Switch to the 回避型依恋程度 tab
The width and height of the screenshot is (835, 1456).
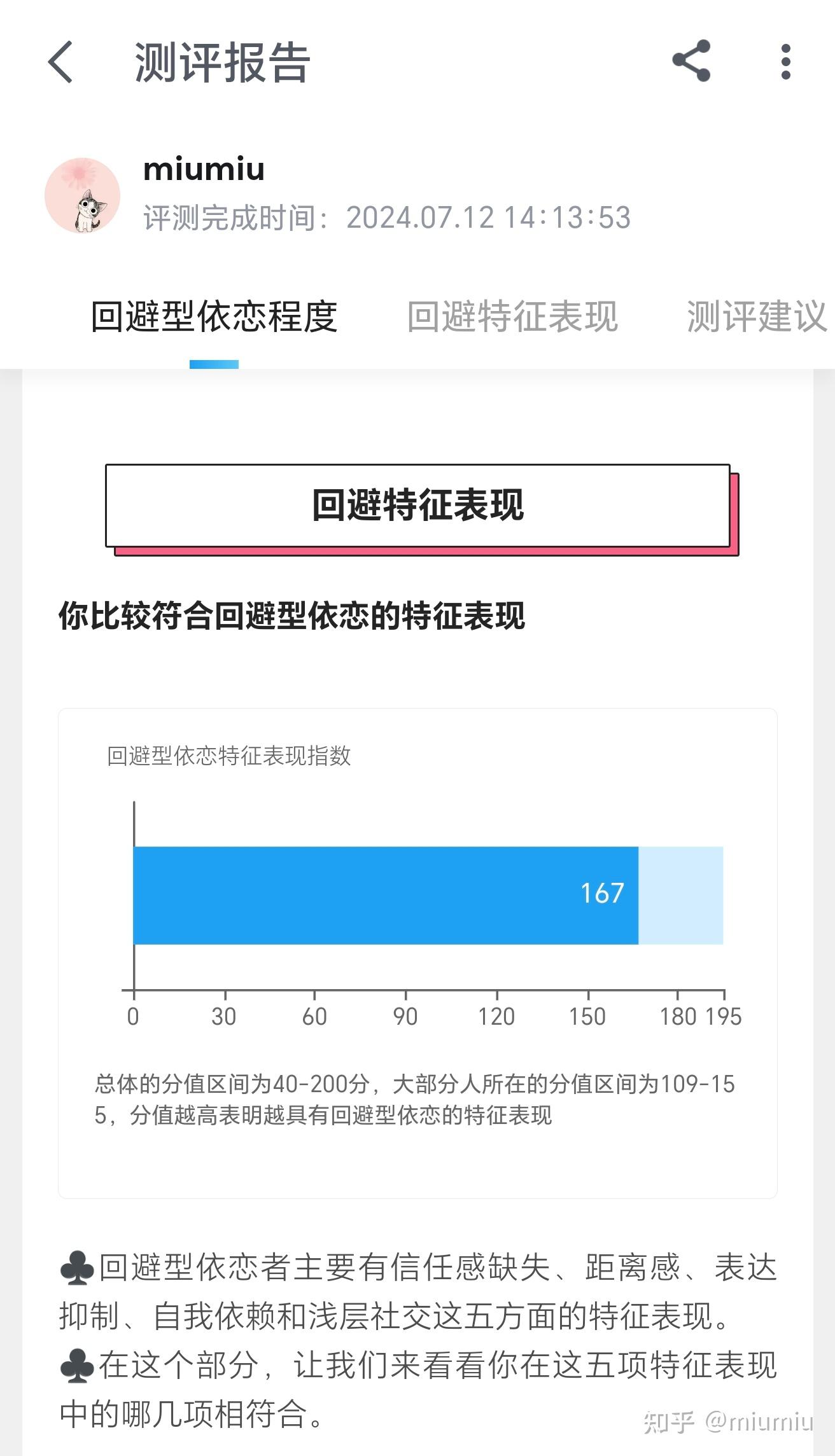coord(214,317)
